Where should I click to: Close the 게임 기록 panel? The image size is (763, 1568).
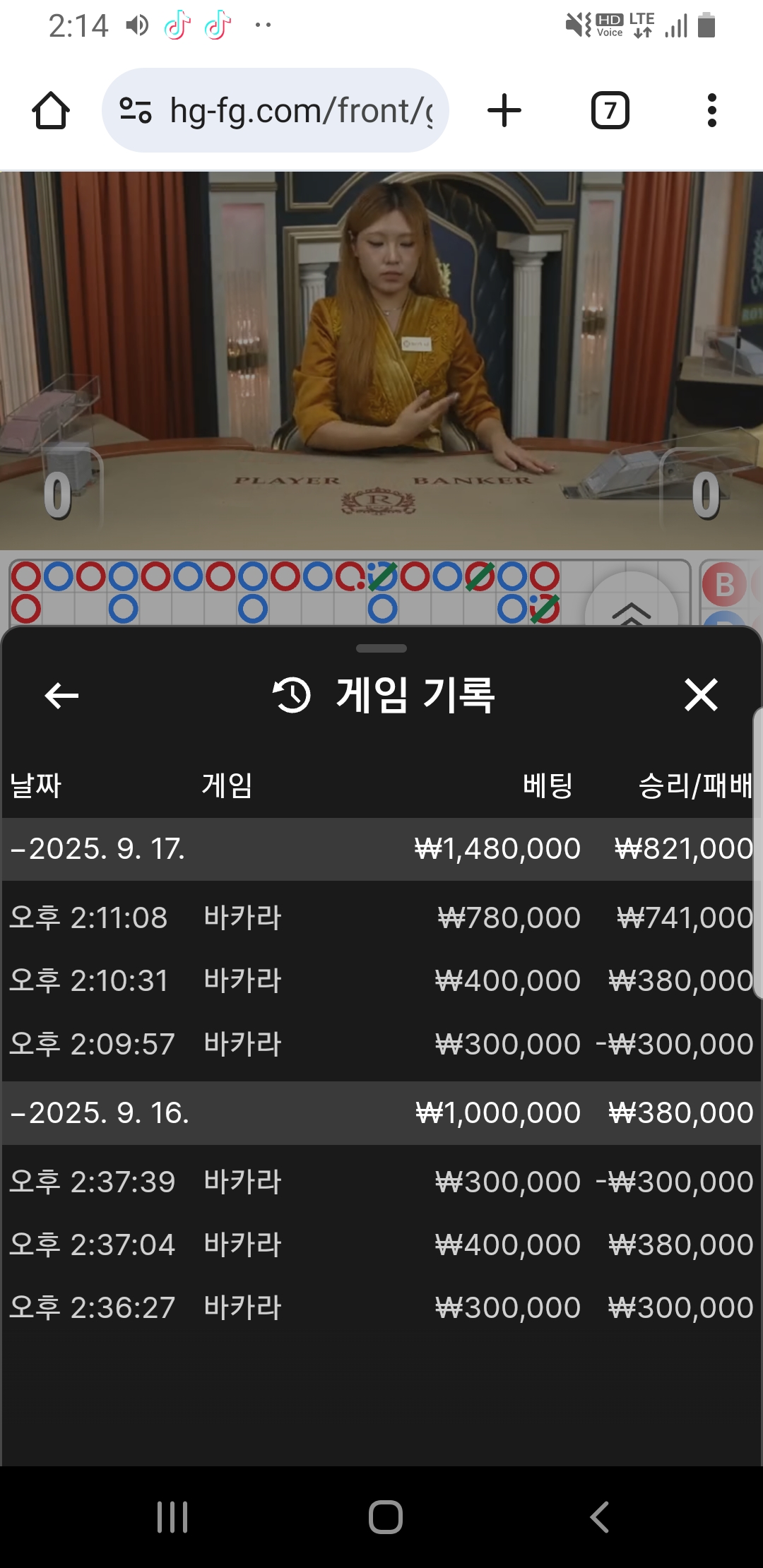click(x=701, y=695)
